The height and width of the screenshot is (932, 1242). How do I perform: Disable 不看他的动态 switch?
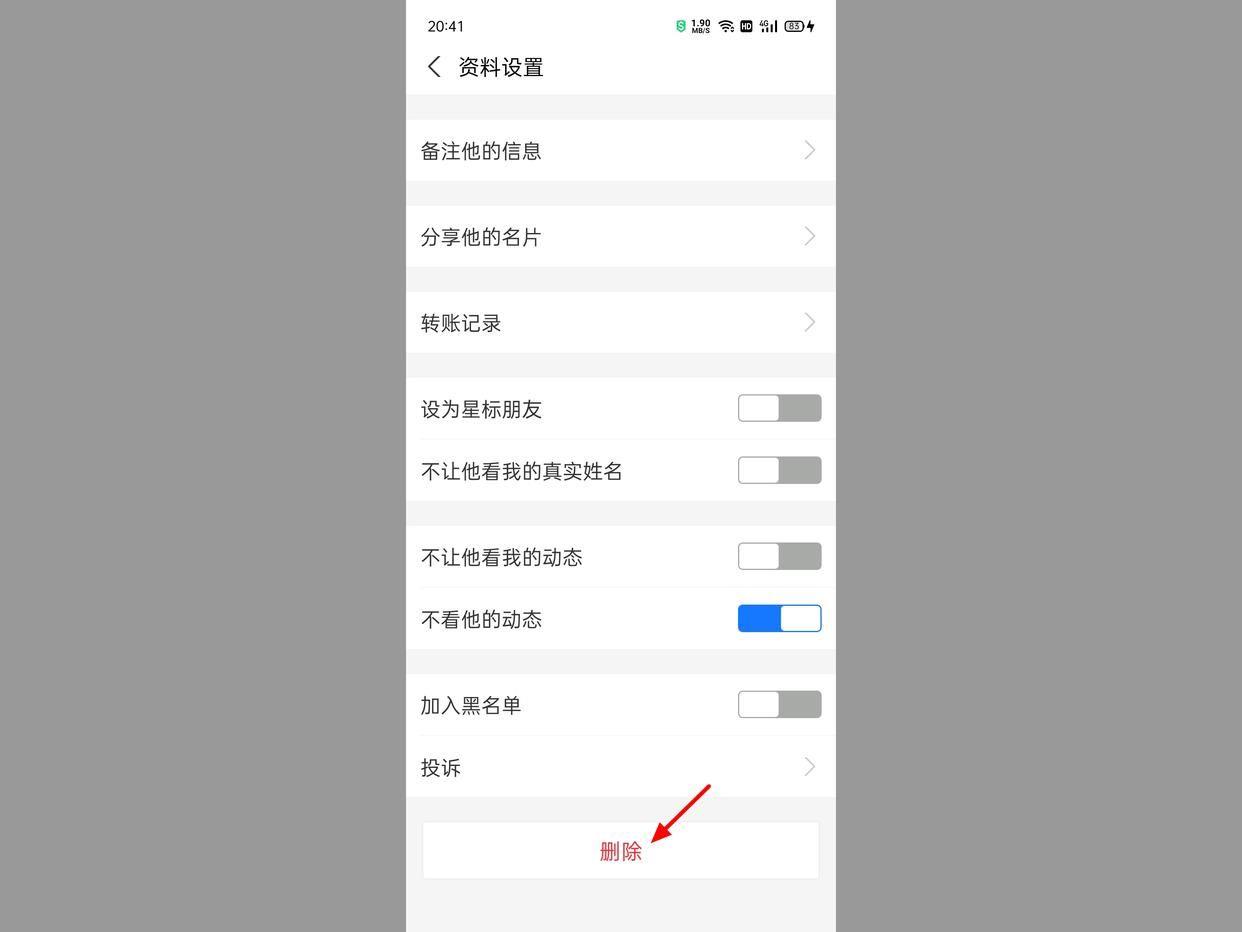[x=779, y=618]
